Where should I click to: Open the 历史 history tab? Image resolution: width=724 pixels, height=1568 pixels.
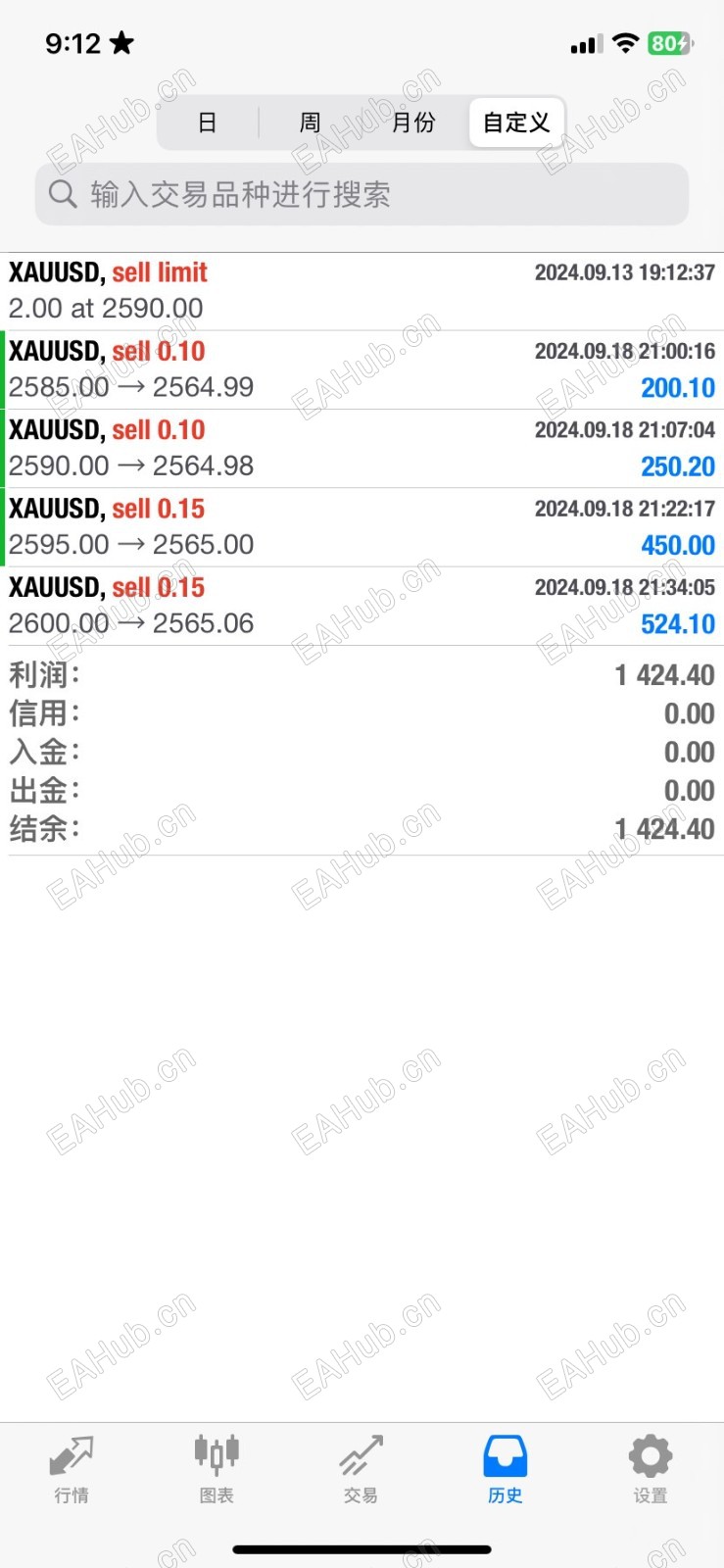tap(506, 1468)
